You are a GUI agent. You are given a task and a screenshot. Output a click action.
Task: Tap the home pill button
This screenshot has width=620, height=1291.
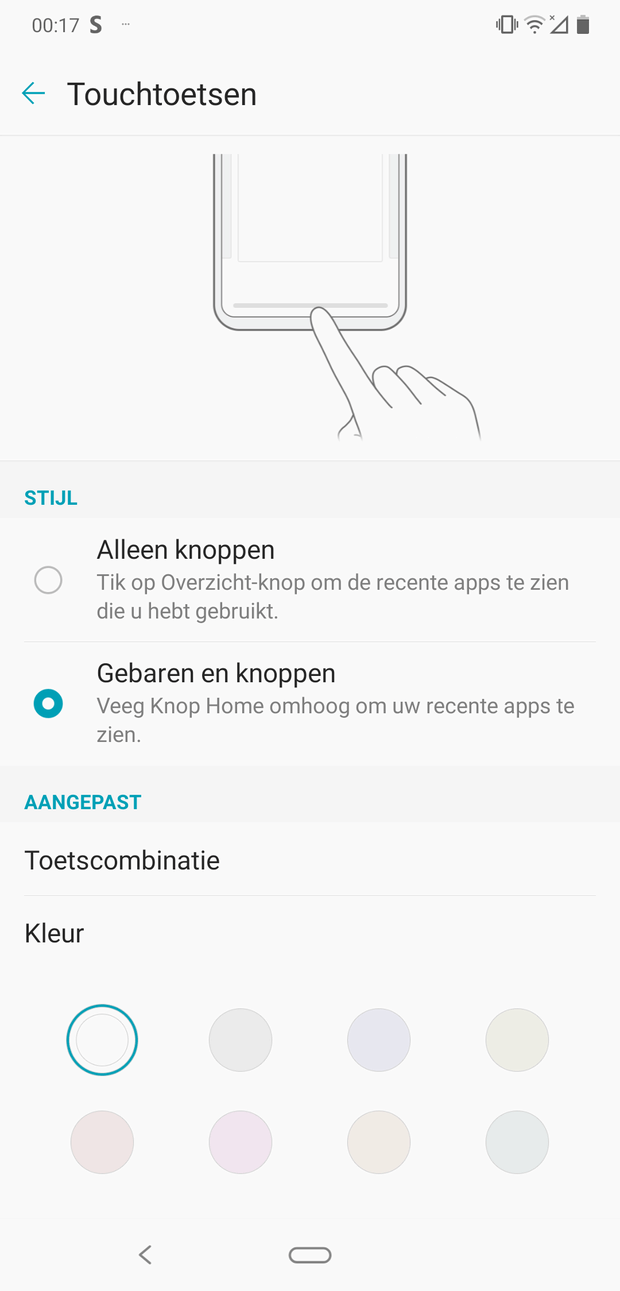[310, 1255]
